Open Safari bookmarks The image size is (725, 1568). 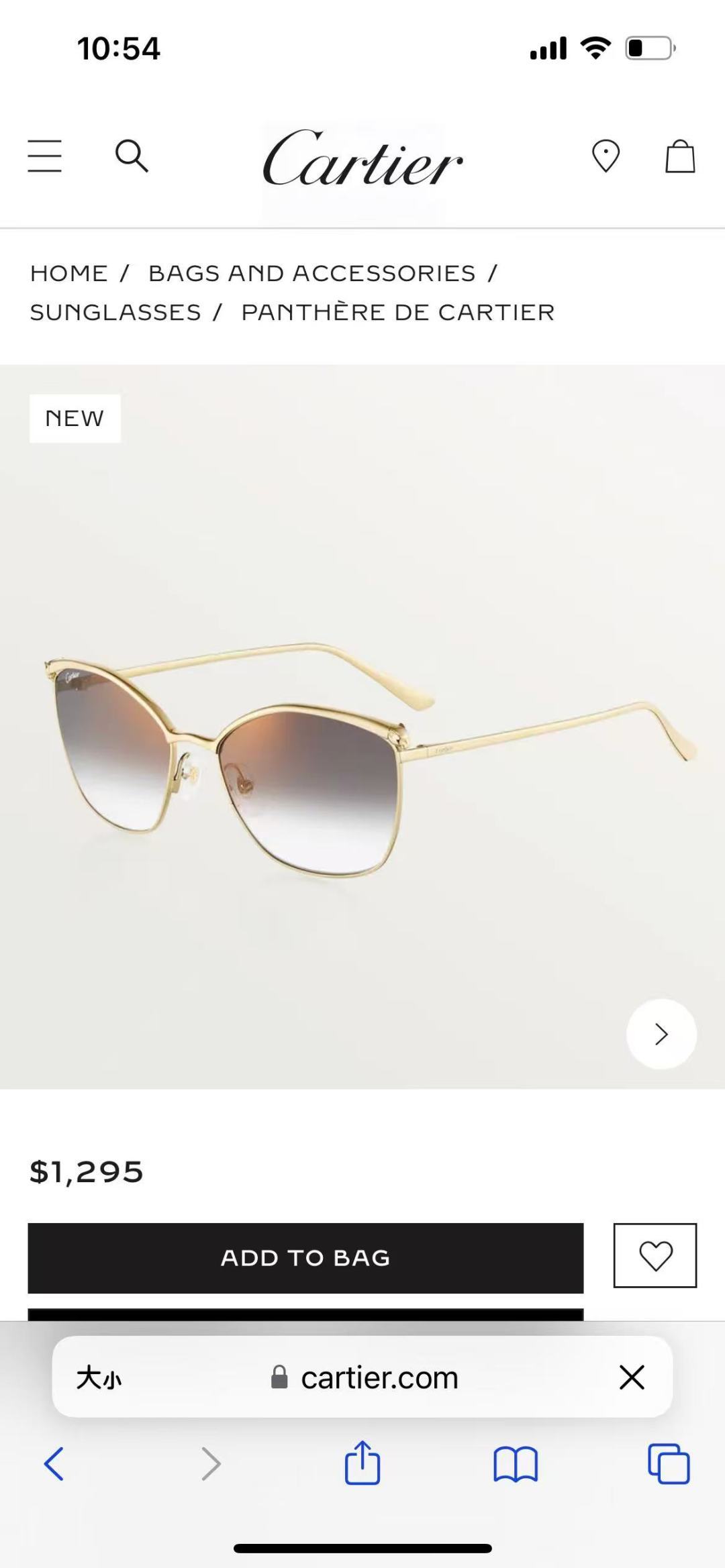pos(516,1463)
